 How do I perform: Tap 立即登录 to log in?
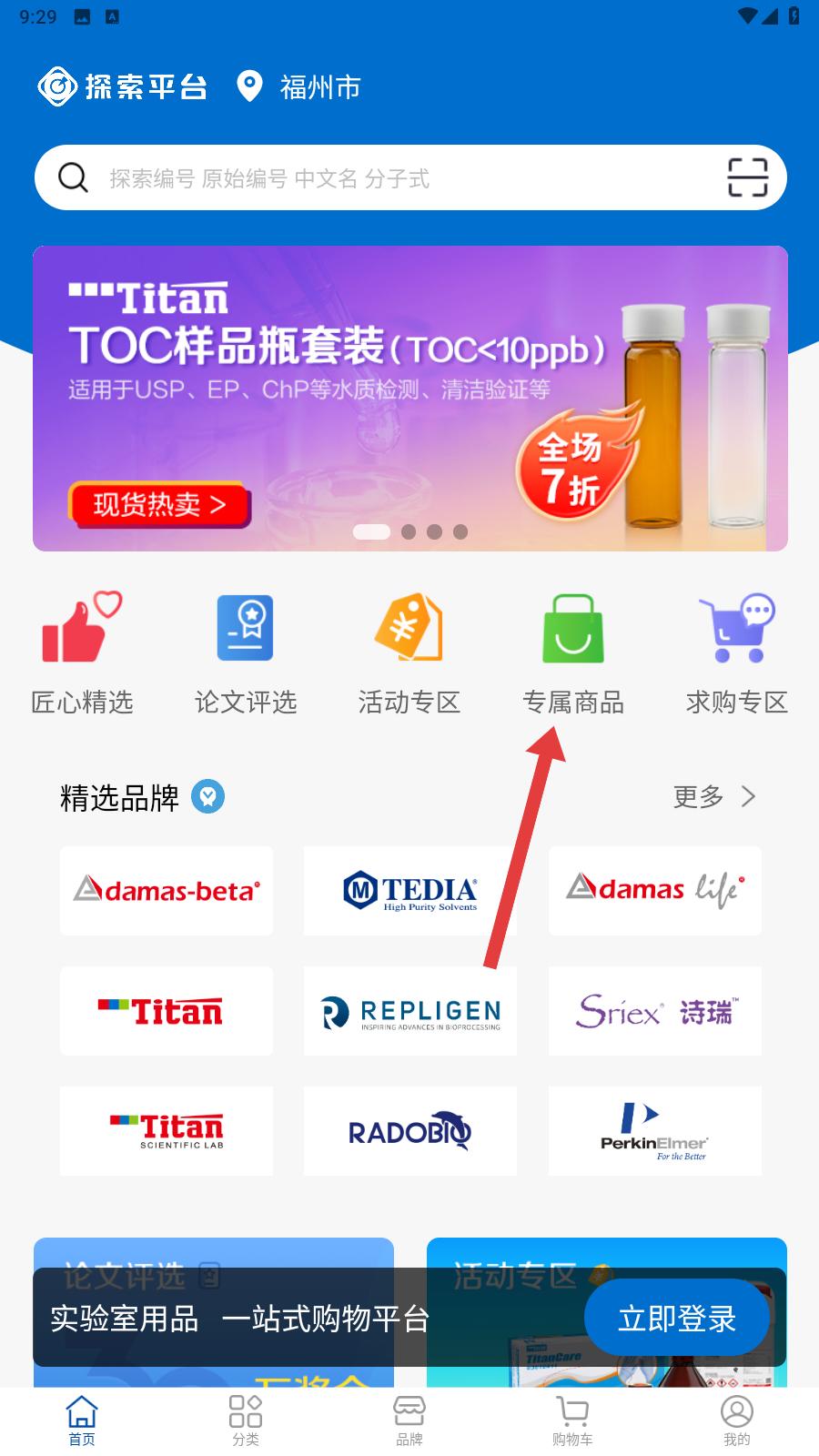tap(676, 1318)
